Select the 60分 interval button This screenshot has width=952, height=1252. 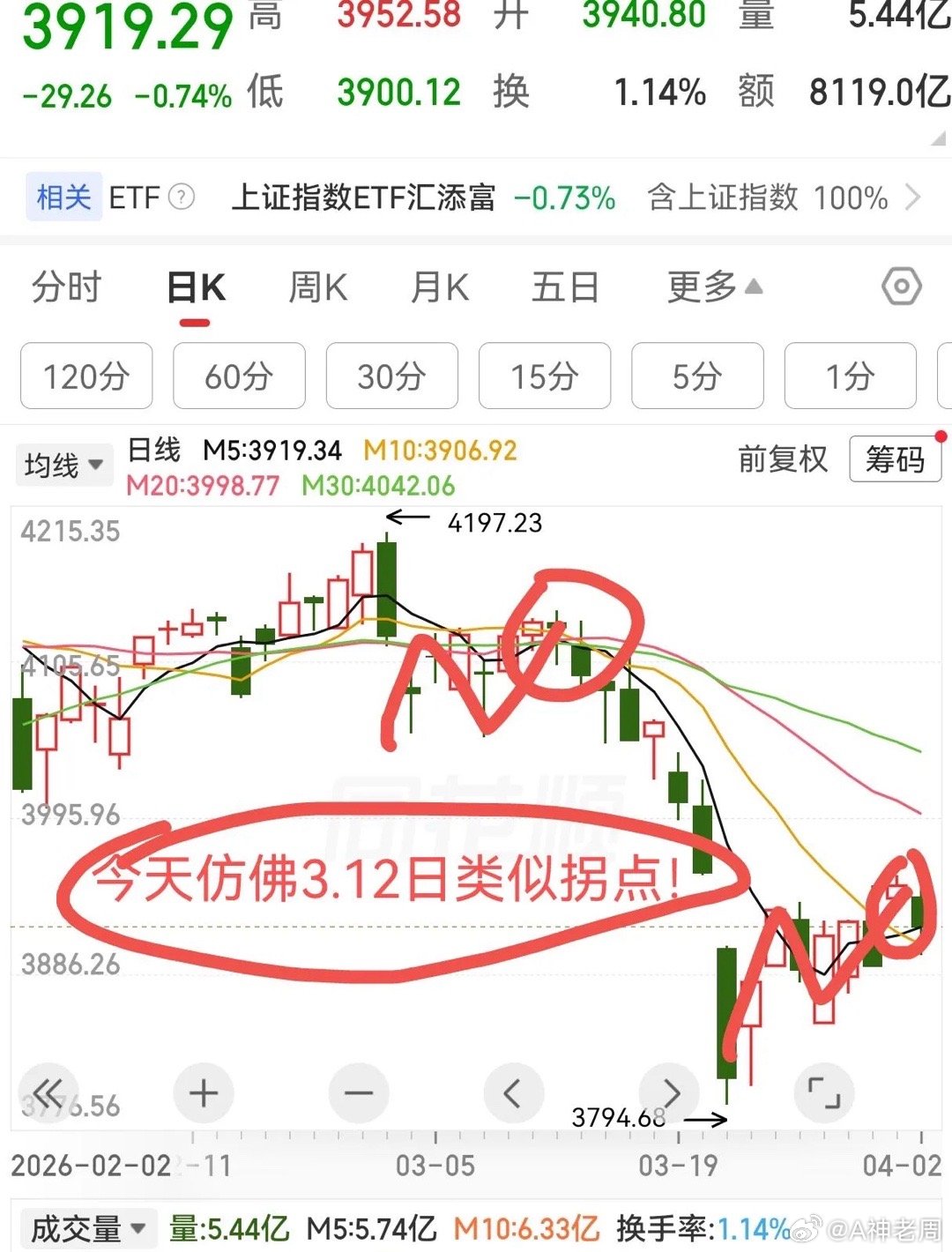pos(239,377)
